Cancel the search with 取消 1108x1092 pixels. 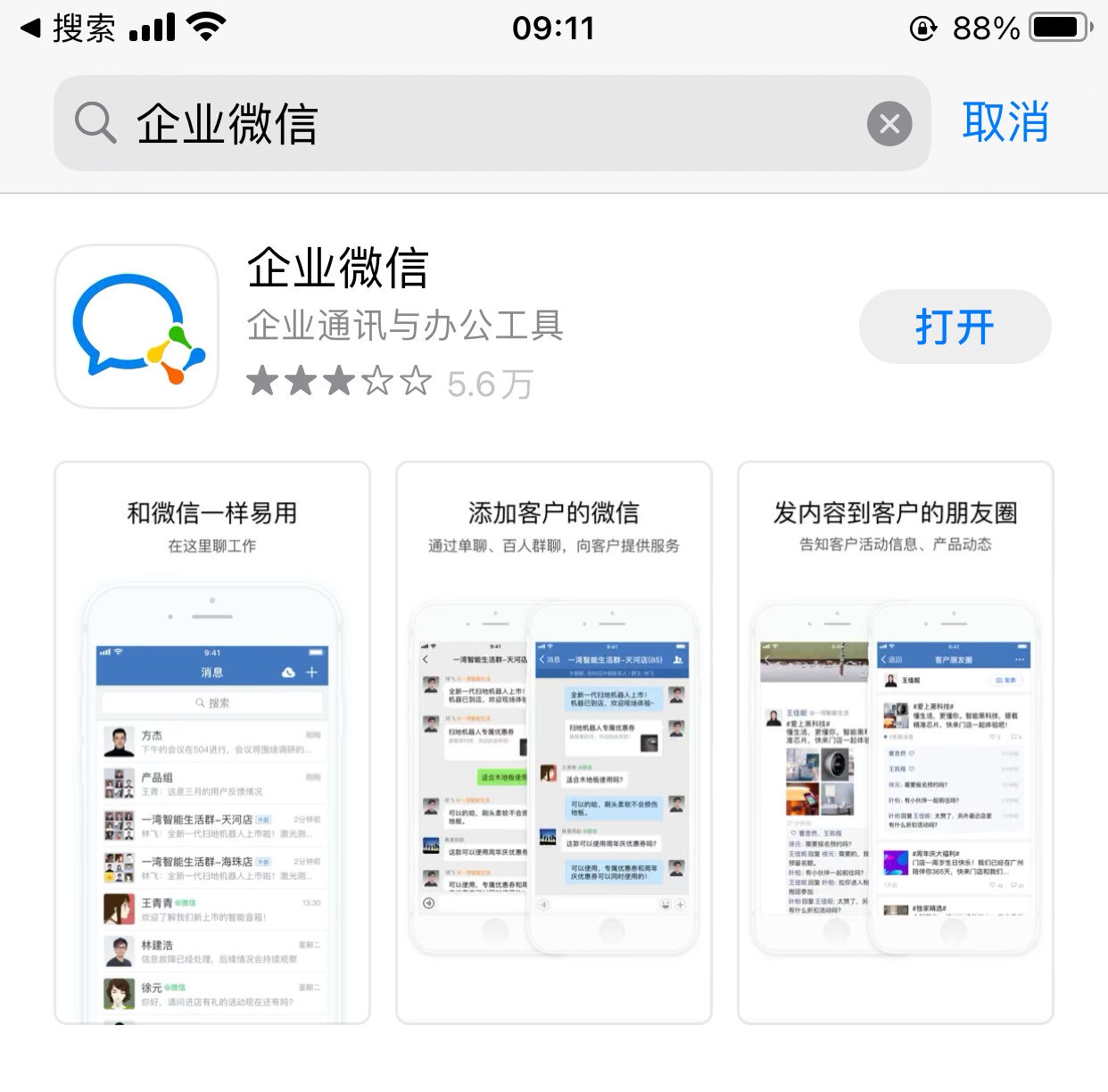click(1005, 122)
